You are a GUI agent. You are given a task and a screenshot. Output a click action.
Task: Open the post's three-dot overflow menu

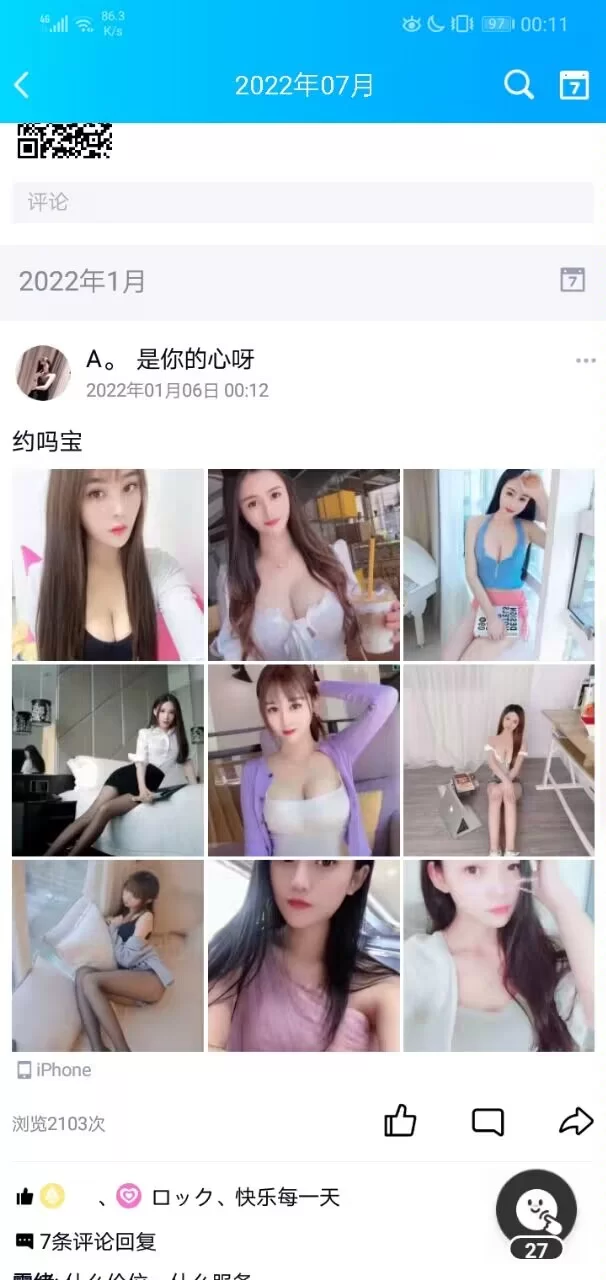tap(585, 361)
